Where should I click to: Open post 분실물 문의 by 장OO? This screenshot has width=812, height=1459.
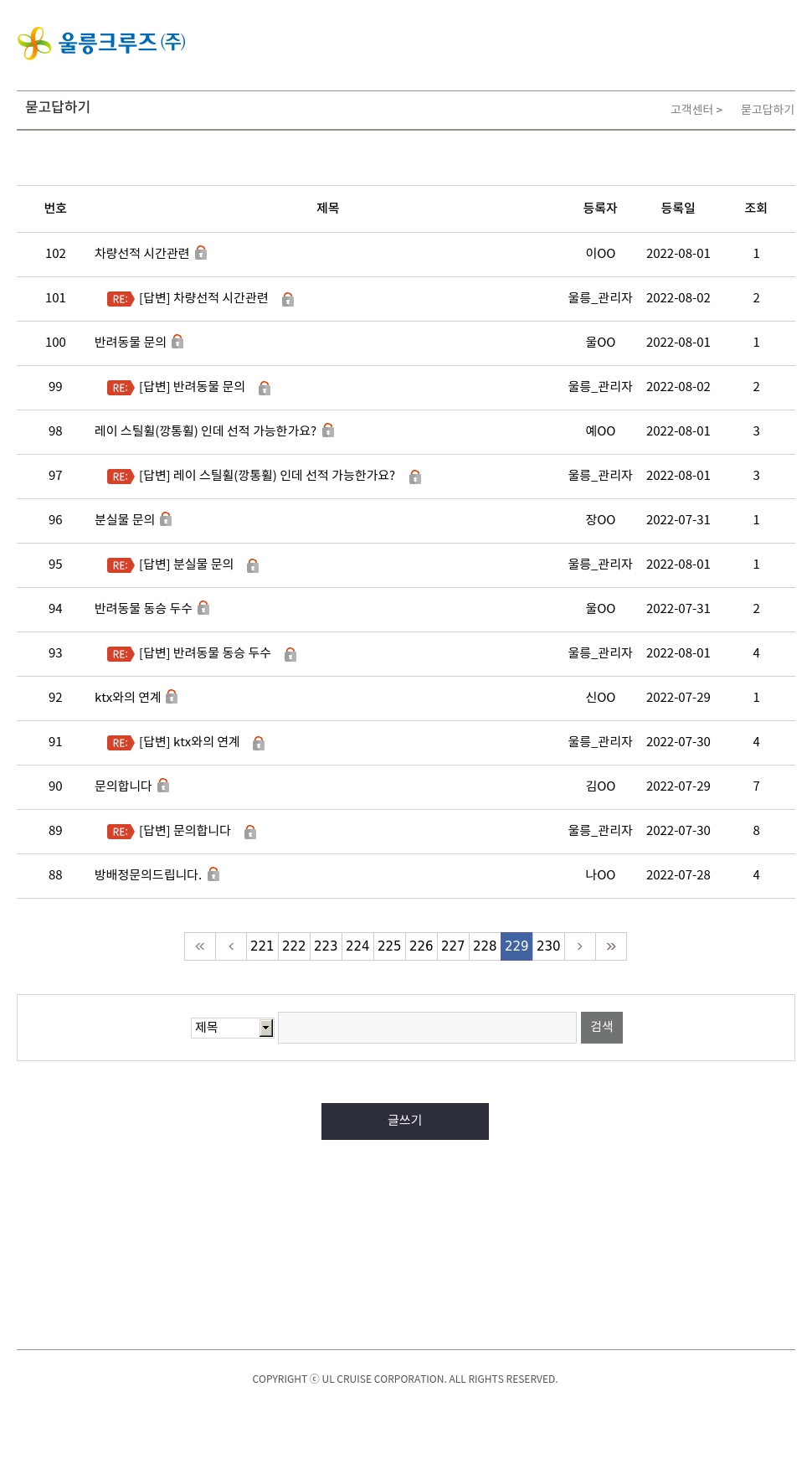point(125,520)
